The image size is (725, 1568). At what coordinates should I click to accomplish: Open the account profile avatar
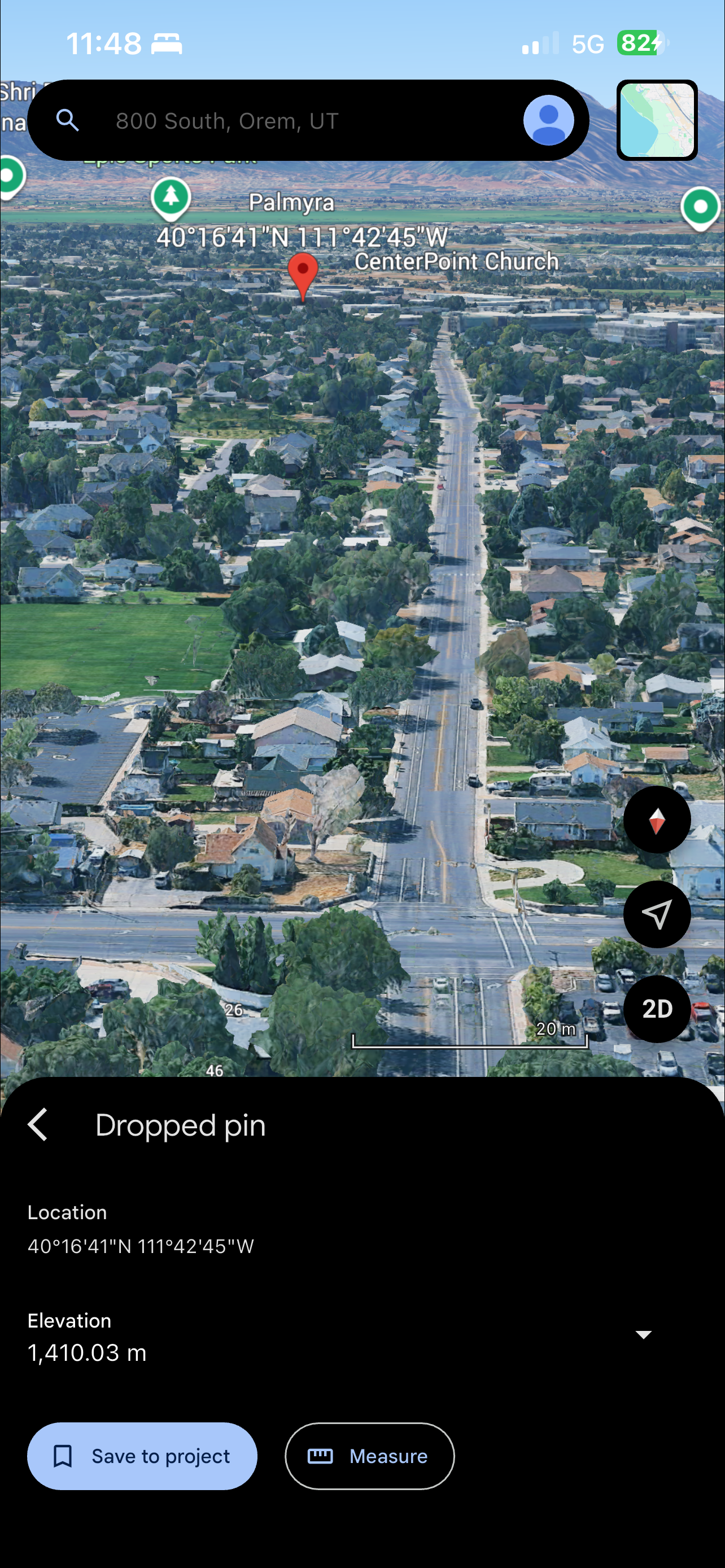tap(548, 121)
